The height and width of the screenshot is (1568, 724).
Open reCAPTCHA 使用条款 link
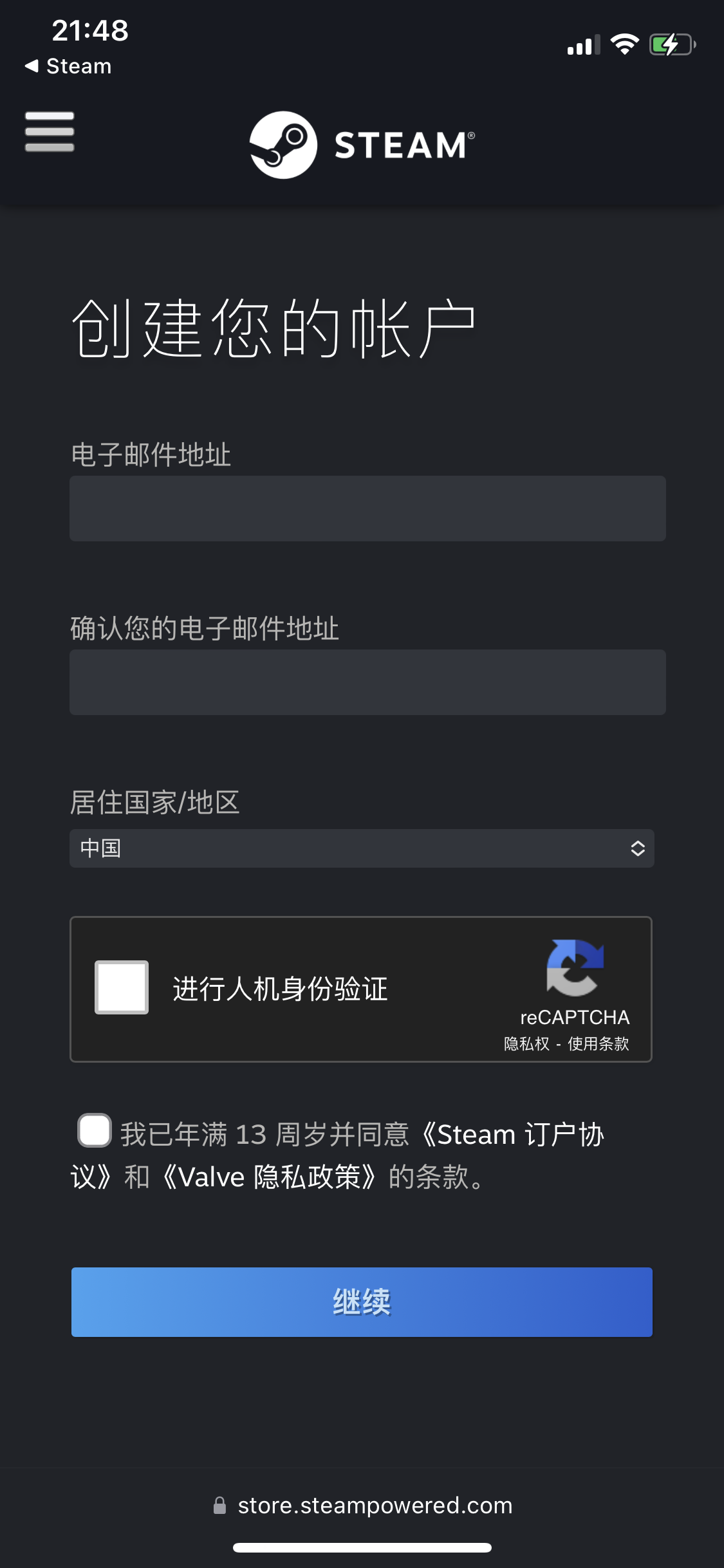(x=598, y=1043)
